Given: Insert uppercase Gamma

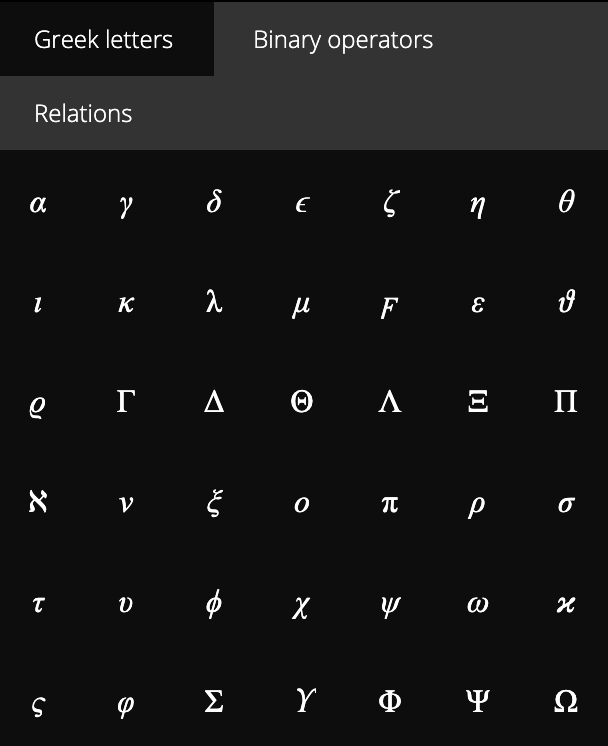Looking at the screenshot, I should (125, 402).
